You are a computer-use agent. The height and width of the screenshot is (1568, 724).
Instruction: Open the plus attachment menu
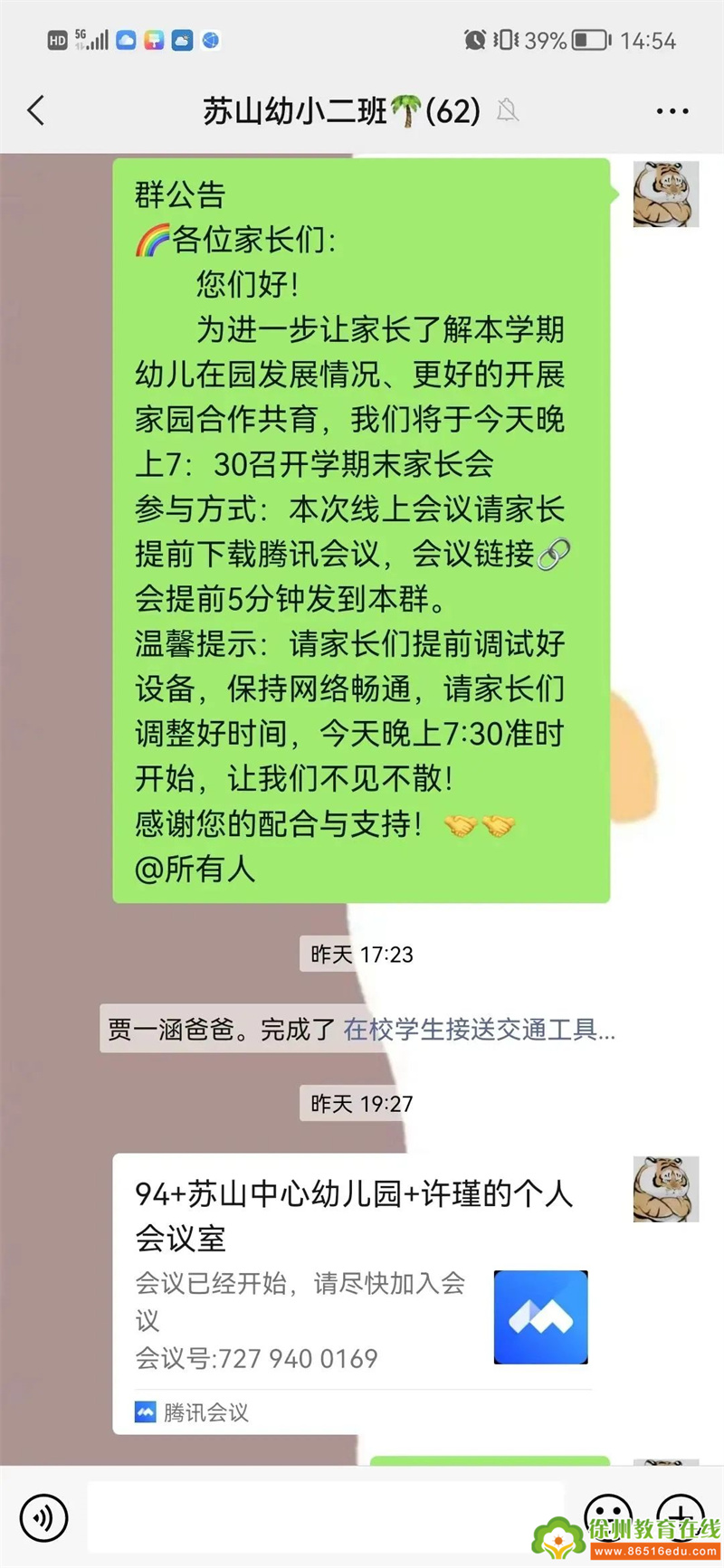click(x=679, y=1517)
